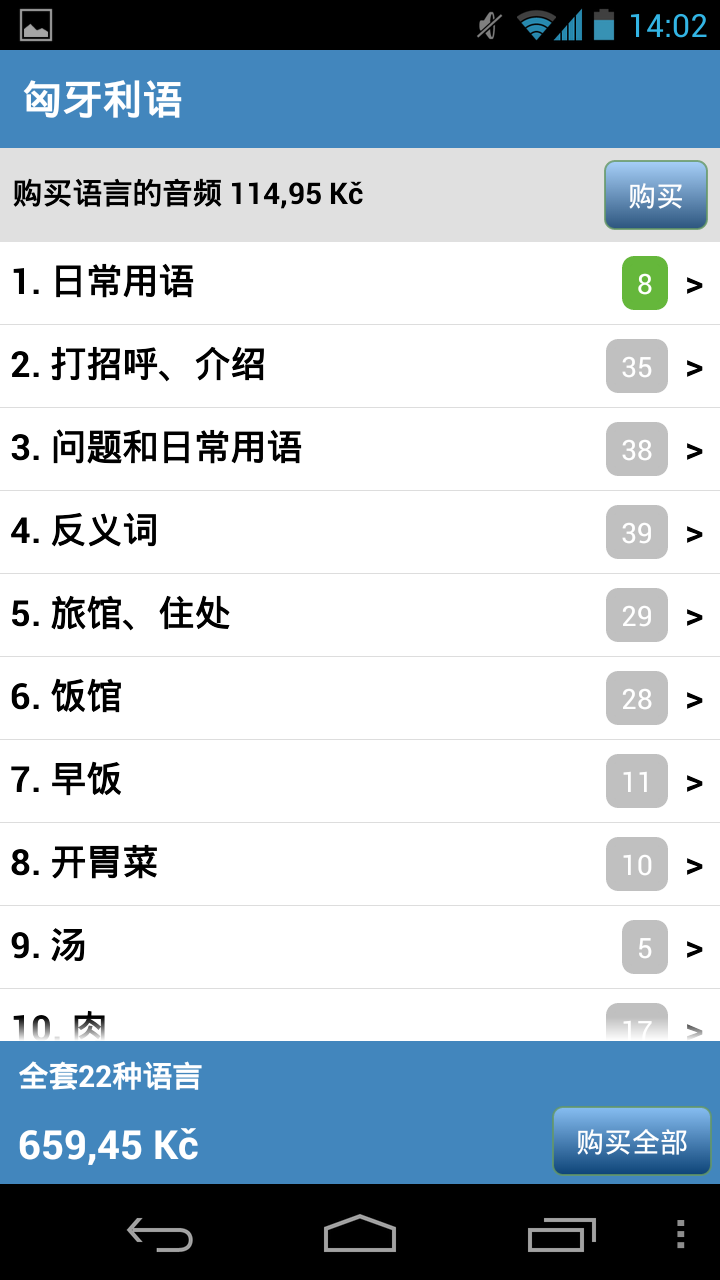Open the system overflow menu dots
Viewport: 720px width, 1280px height.
tap(680, 1234)
